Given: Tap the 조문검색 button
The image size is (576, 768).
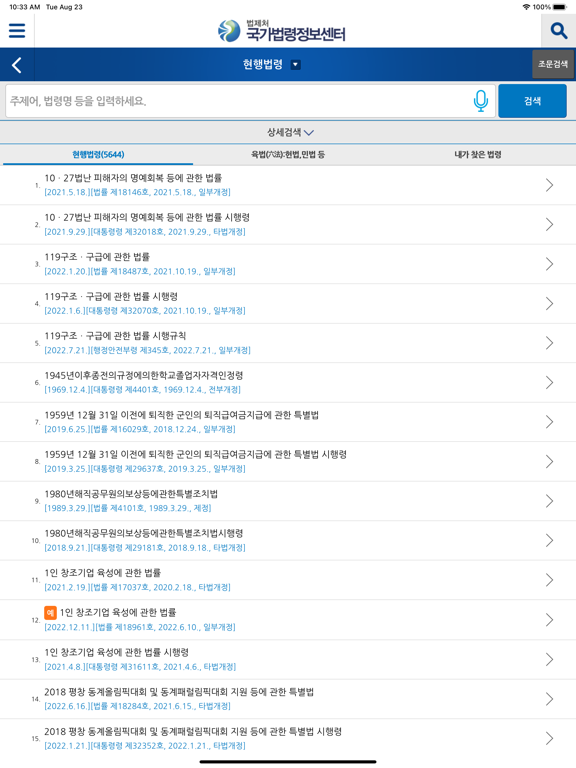Looking at the screenshot, I should coord(552,64).
